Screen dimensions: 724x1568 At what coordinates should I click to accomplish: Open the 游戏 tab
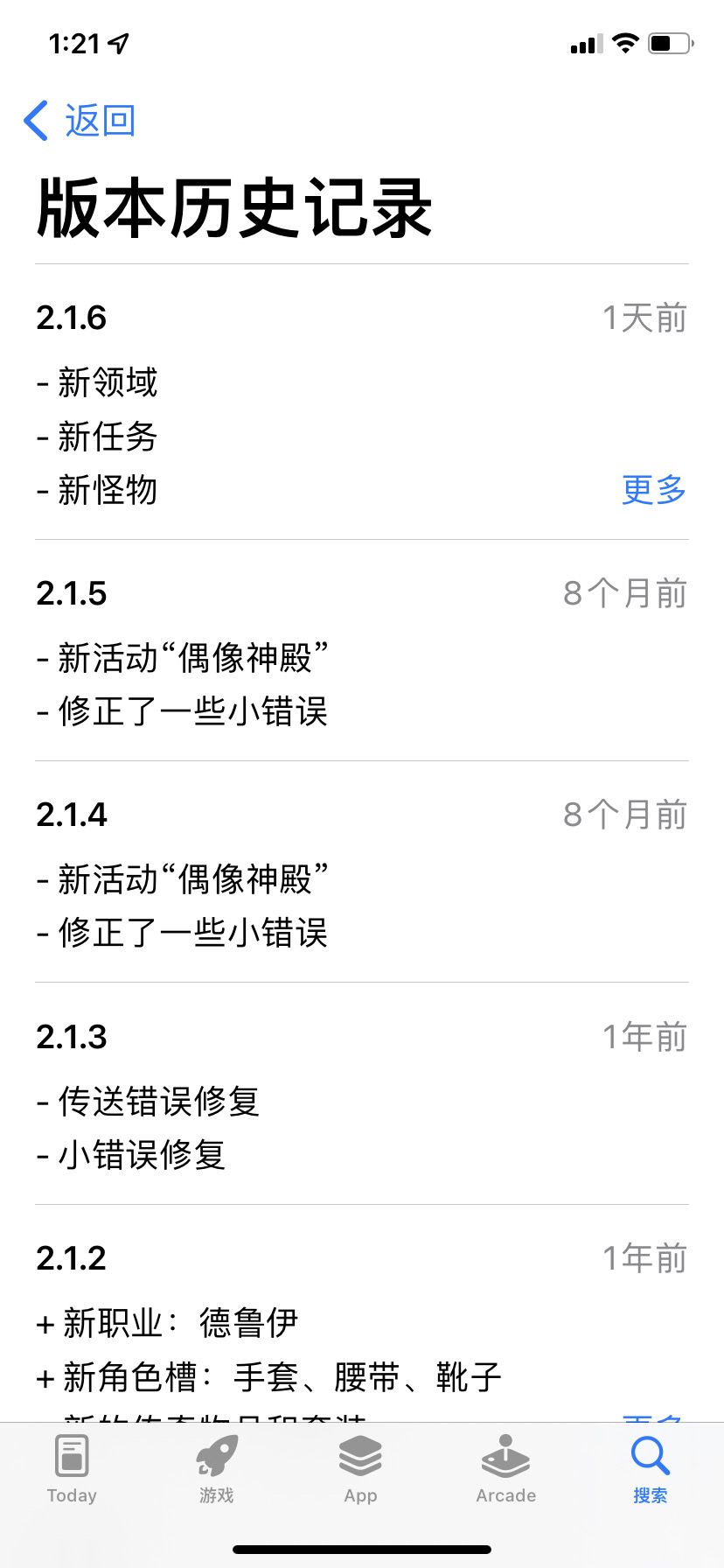[x=216, y=1470]
